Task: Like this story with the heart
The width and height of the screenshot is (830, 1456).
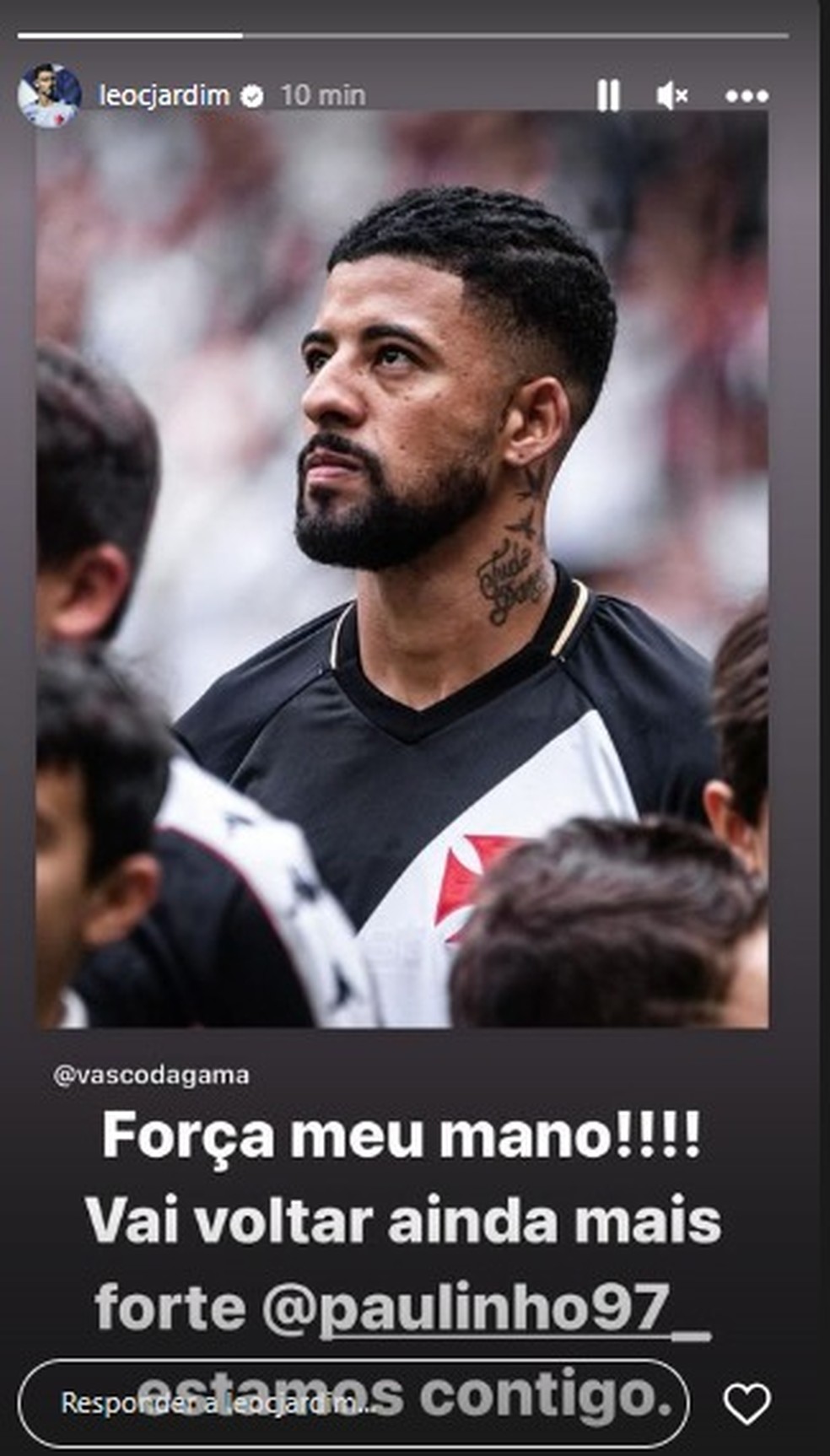Action: click(747, 1404)
